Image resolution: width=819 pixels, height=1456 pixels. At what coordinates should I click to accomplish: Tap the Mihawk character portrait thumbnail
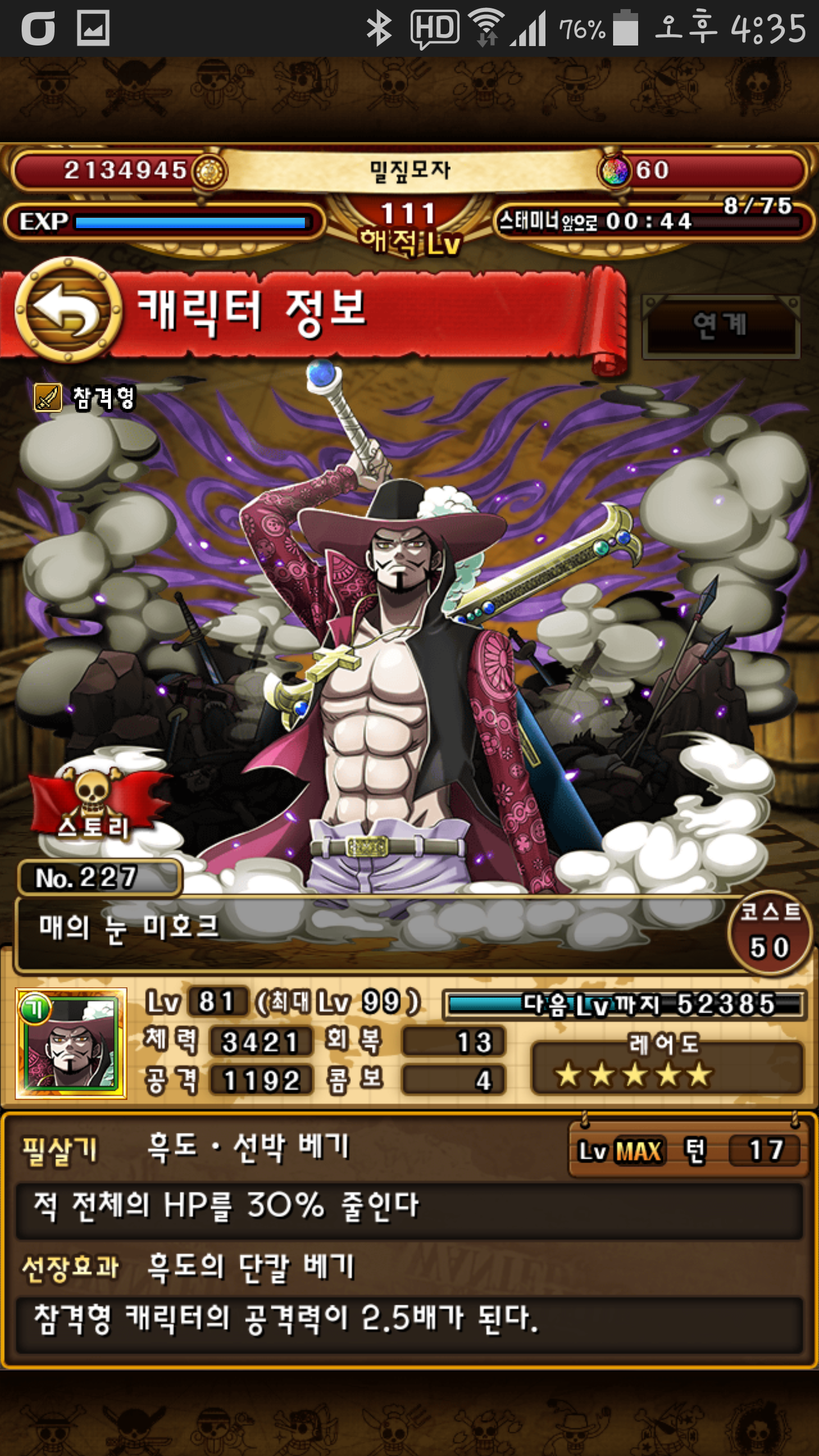[71, 1043]
